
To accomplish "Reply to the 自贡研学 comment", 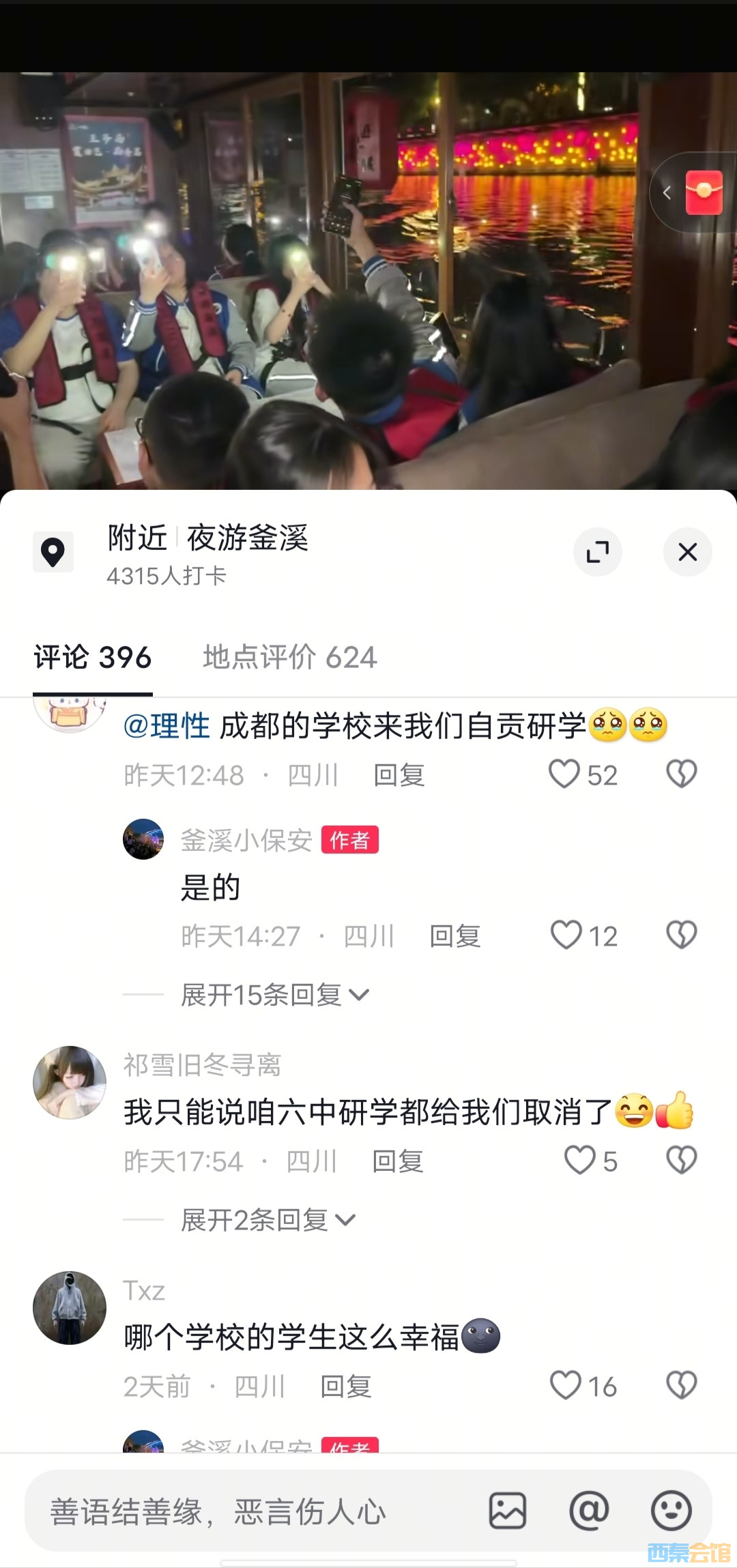I will coord(399,776).
